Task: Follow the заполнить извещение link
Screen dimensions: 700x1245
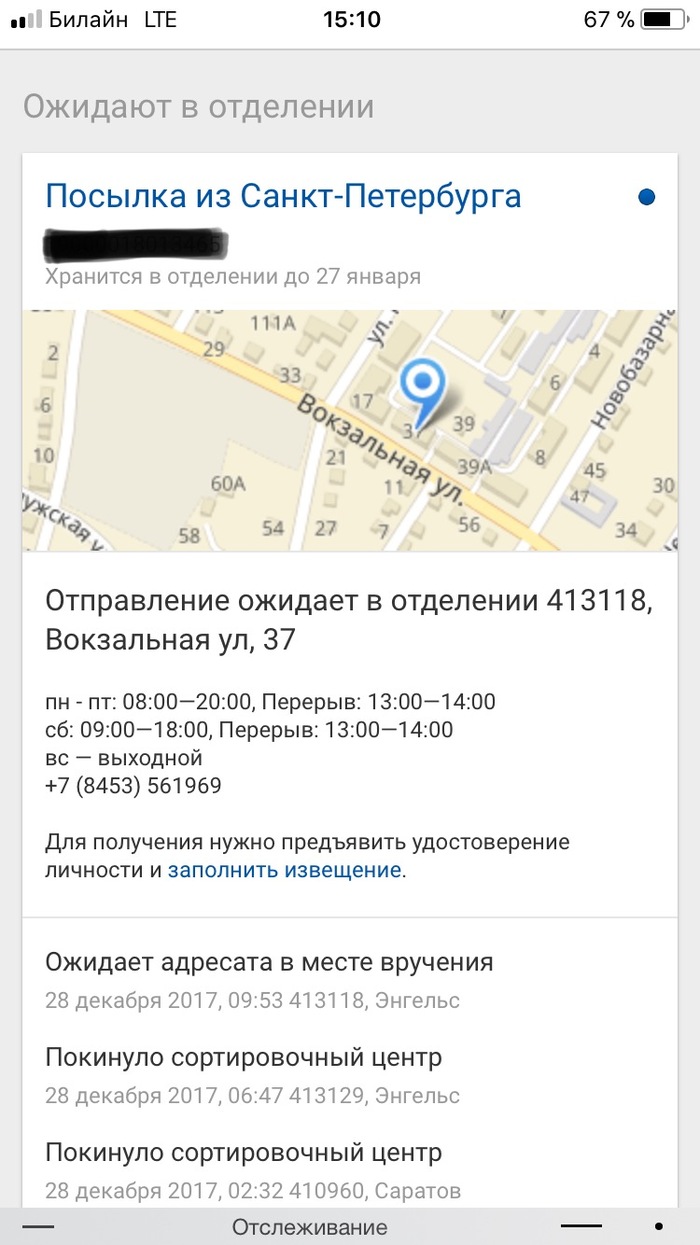Action: pos(284,870)
